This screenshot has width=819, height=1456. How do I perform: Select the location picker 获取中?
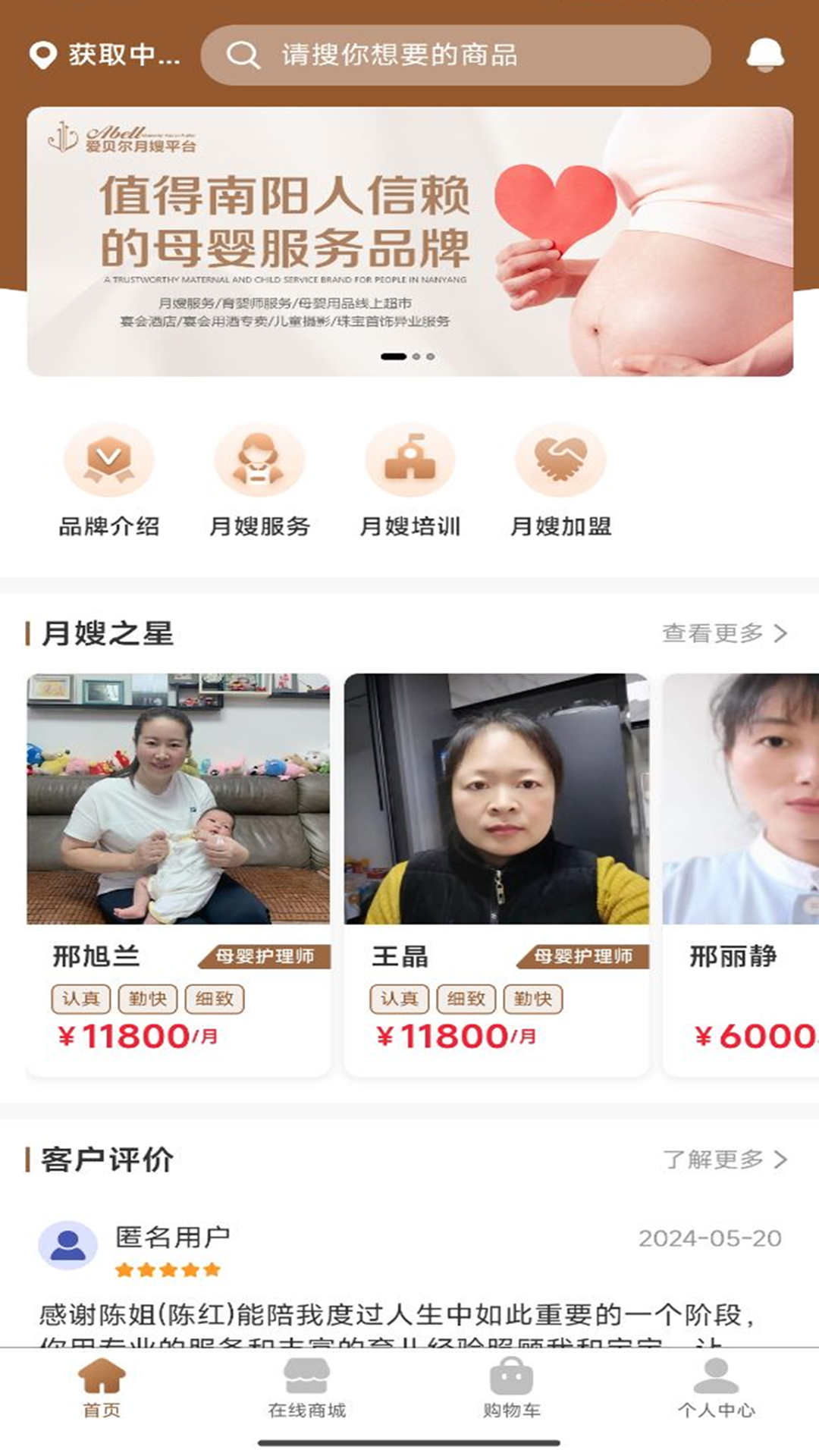[x=105, y=55]
